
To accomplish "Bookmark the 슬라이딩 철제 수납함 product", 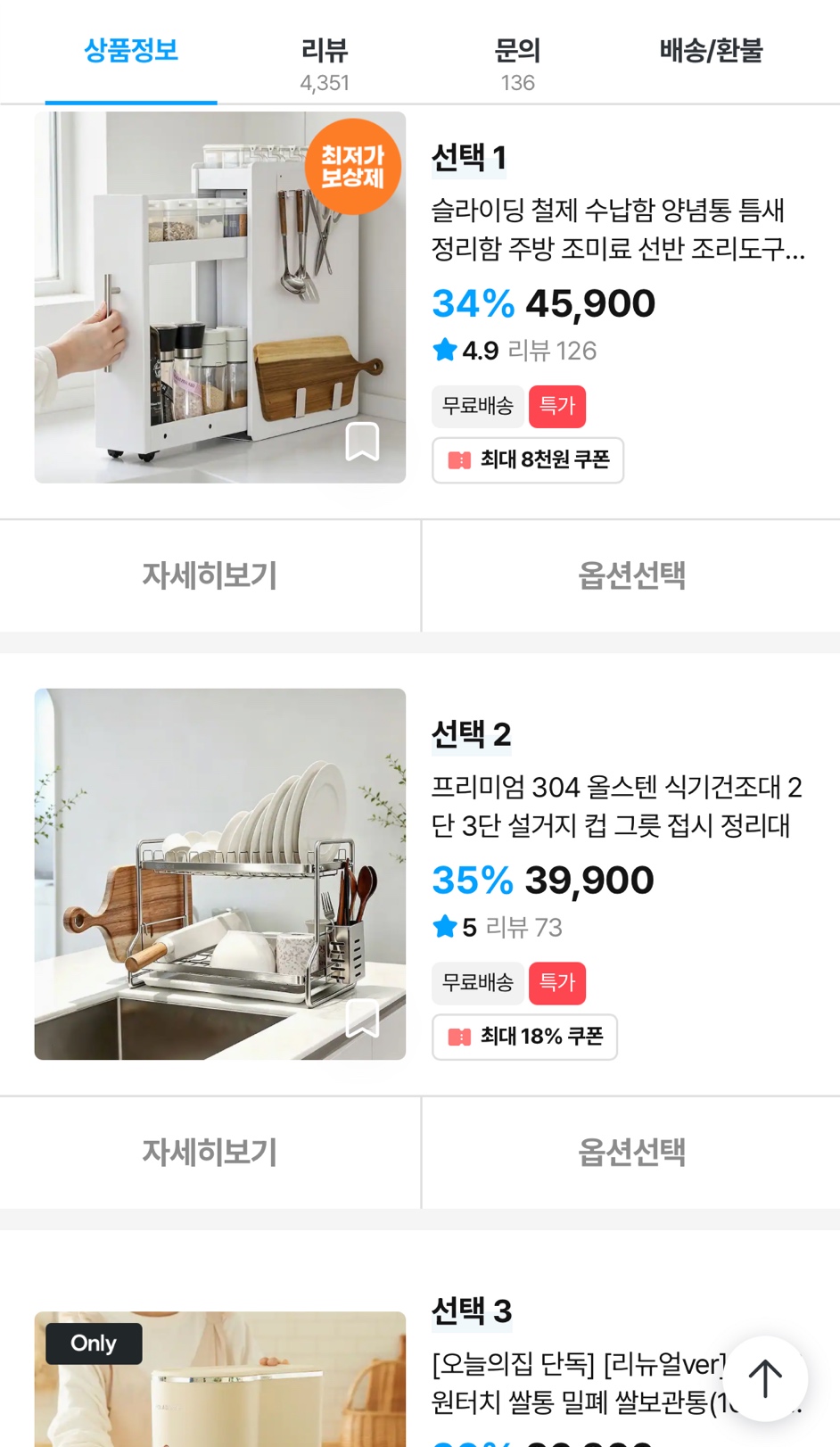I will (x=362, y=442).
